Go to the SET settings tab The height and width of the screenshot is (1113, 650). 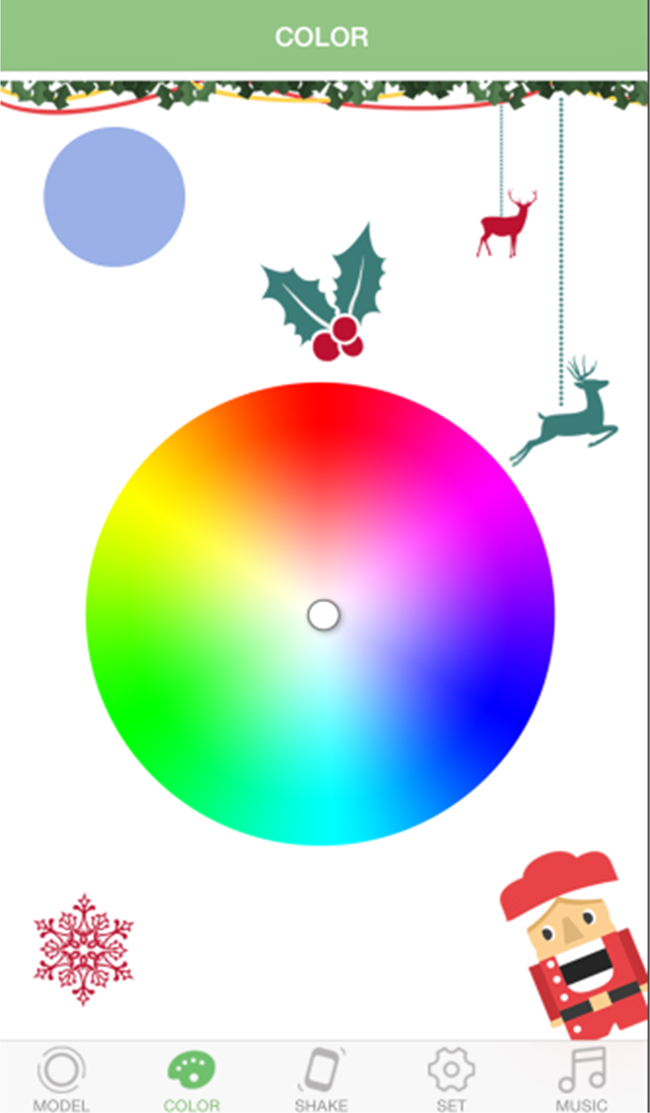pos(451,1078)
